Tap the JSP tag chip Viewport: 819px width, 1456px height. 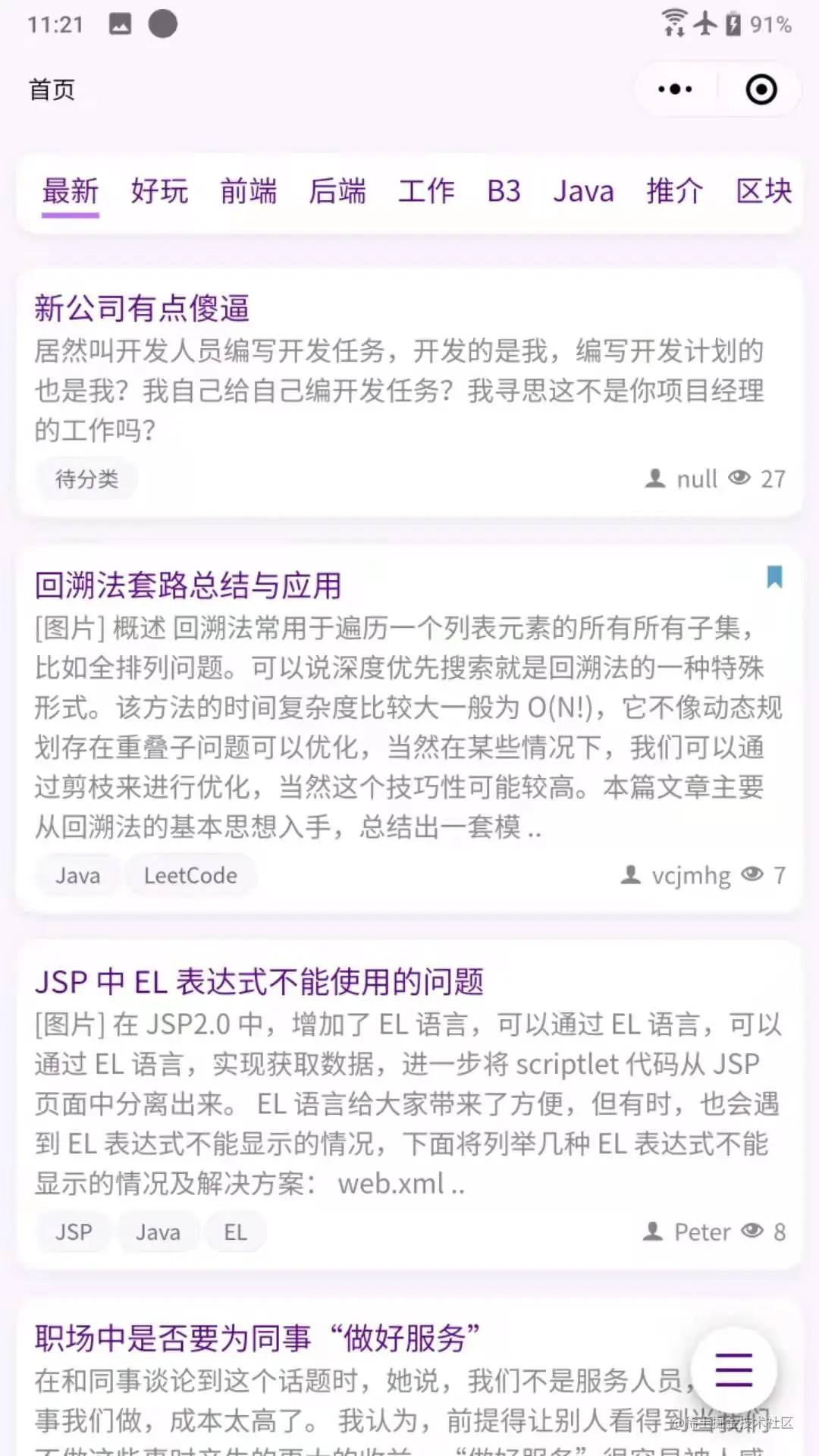pyautogui.click(x=74, y=1232)
